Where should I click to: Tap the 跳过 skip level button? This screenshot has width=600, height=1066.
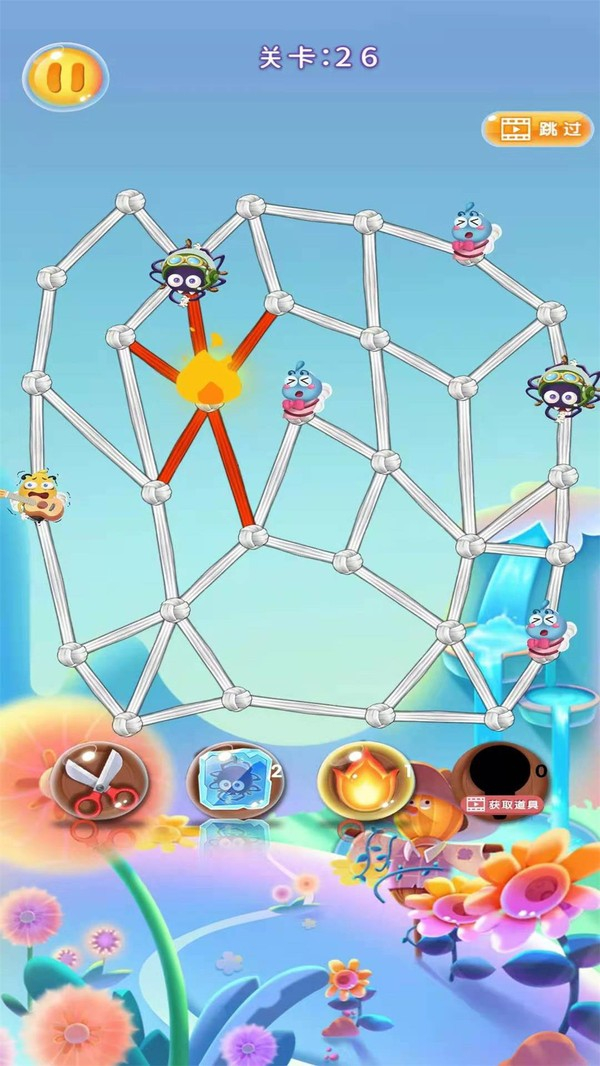537,129
